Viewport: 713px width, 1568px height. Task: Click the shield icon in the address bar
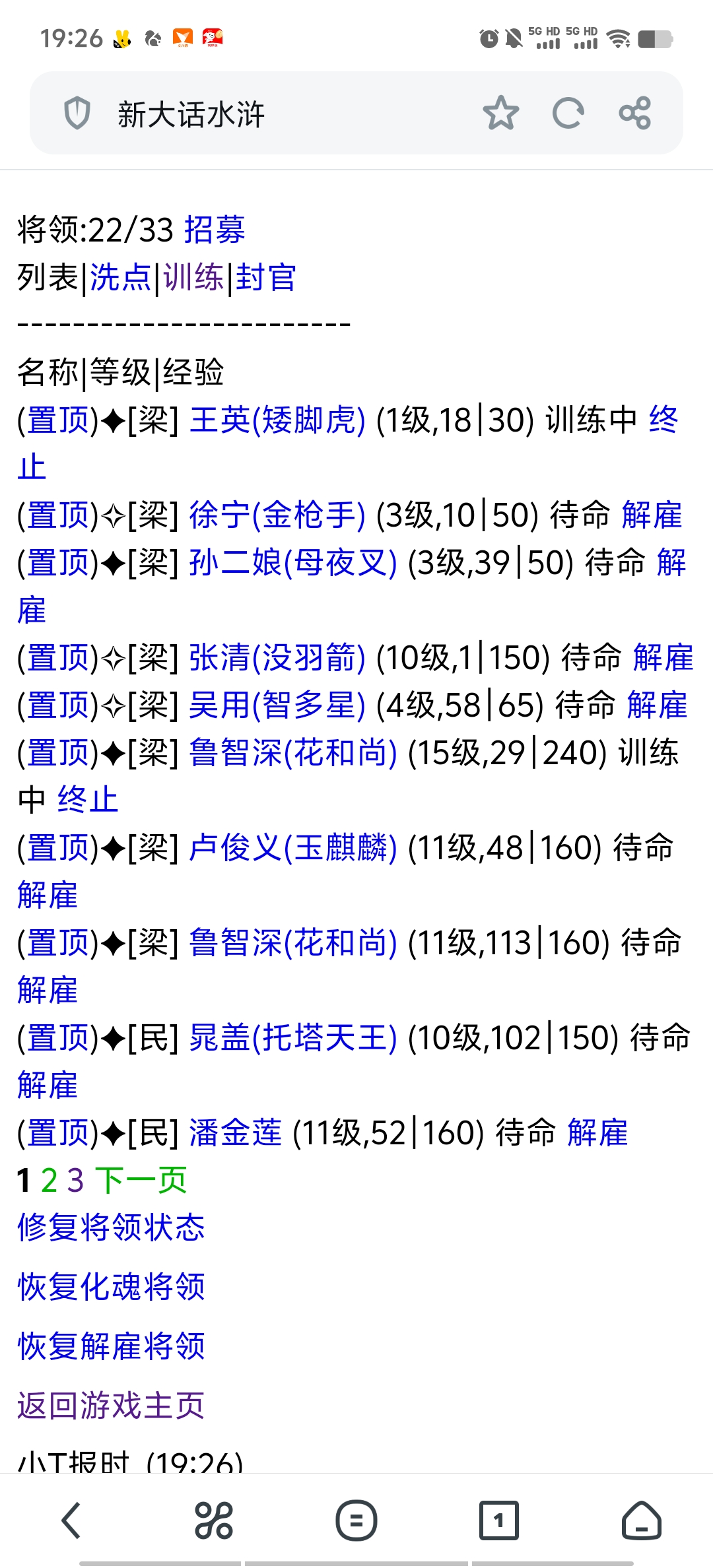(x=77, y=114)
